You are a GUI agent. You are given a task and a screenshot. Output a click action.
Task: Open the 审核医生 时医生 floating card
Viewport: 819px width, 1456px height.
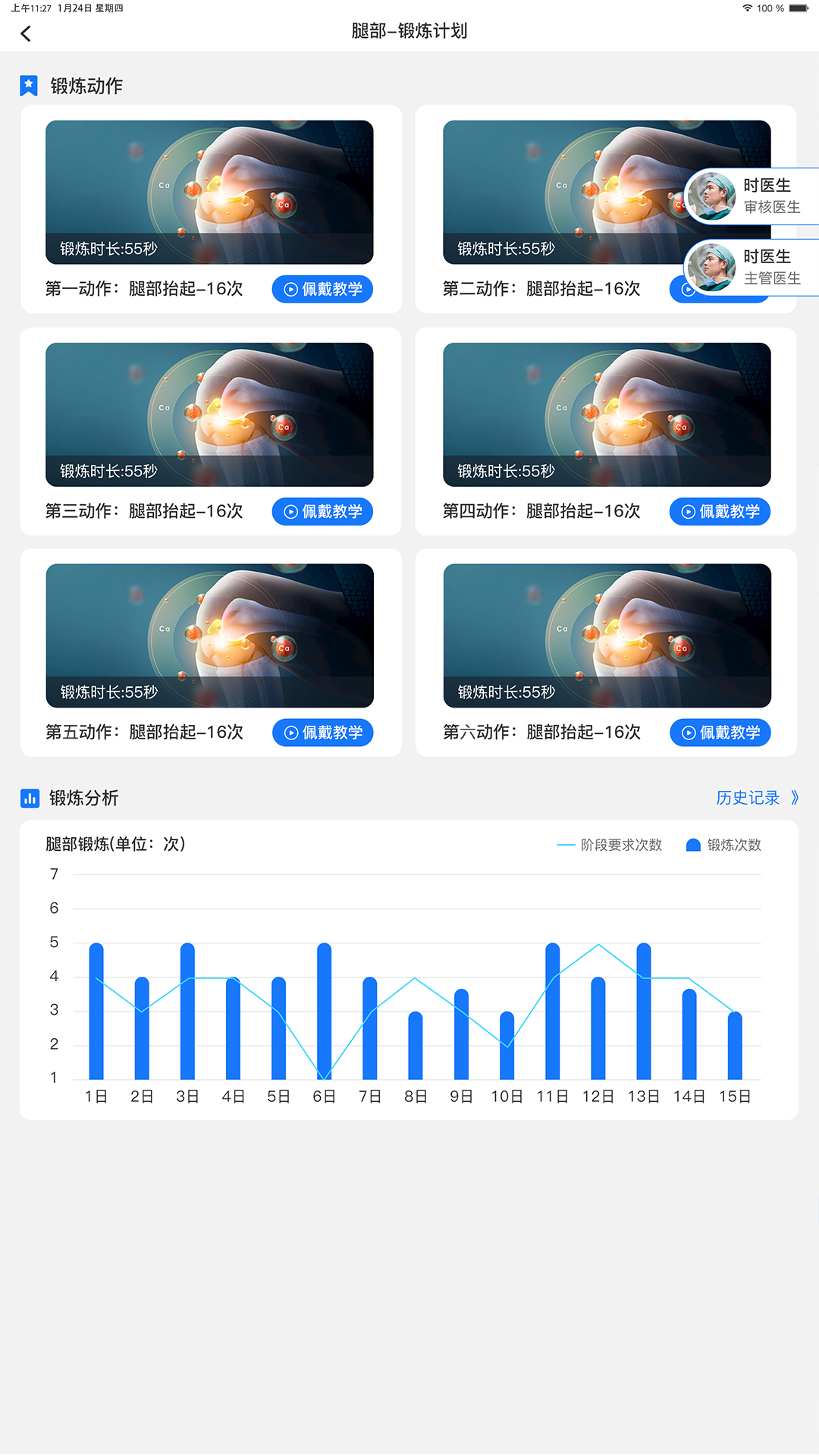(x=752, y=196)
